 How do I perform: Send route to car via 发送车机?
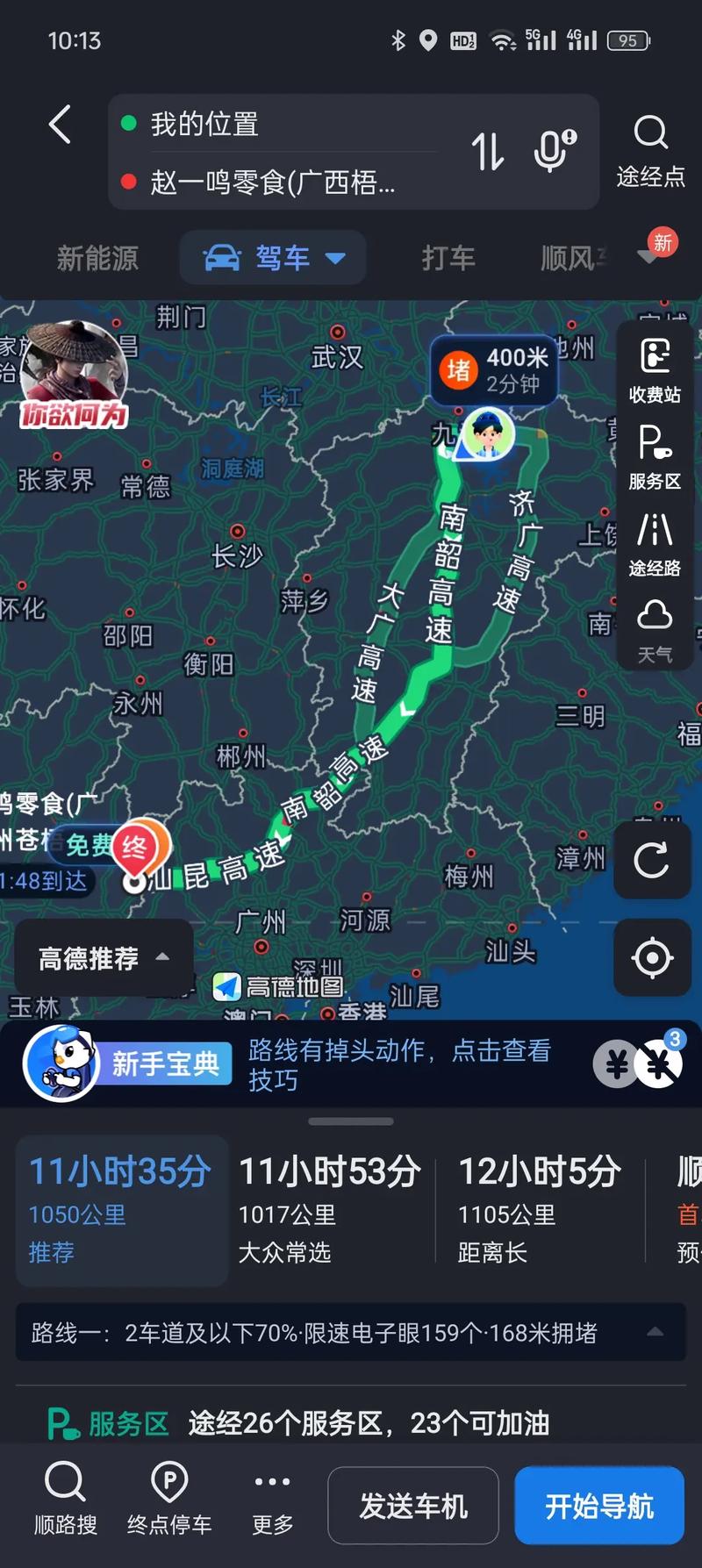tap(412, 1505)
